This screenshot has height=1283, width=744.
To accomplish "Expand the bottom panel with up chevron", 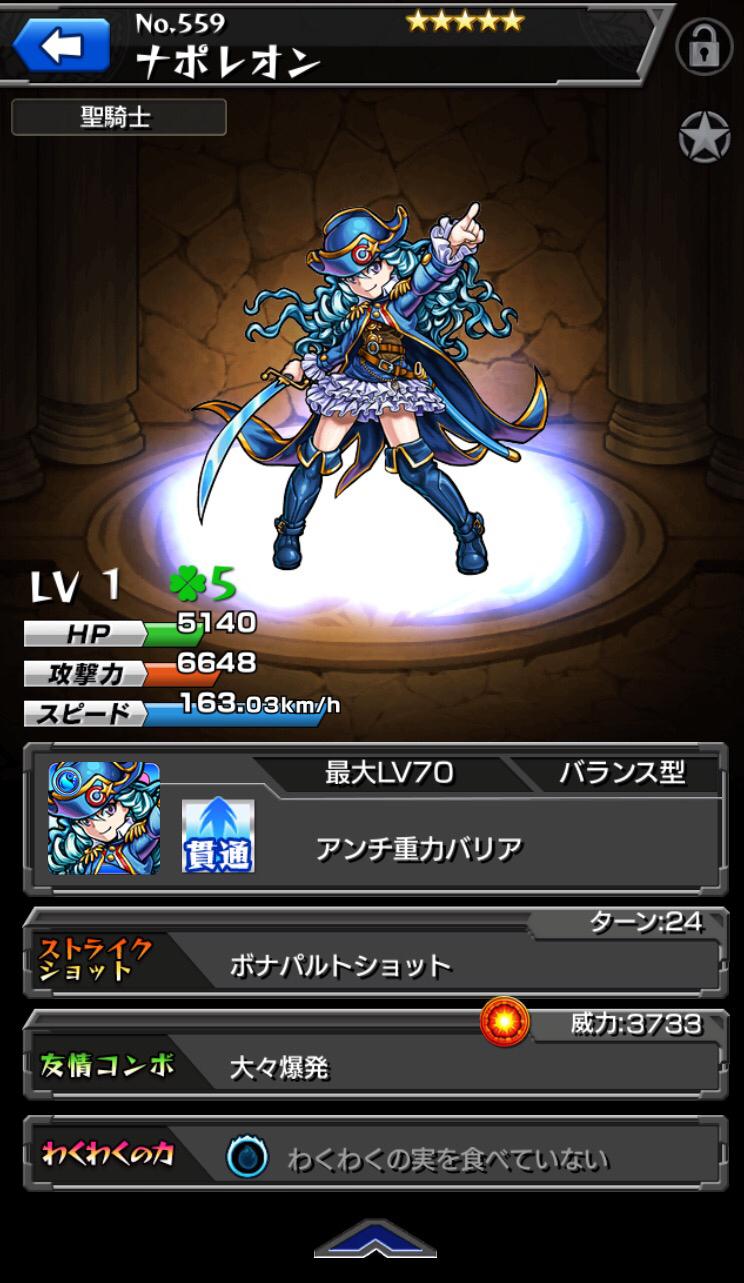I will point(375,1239).
